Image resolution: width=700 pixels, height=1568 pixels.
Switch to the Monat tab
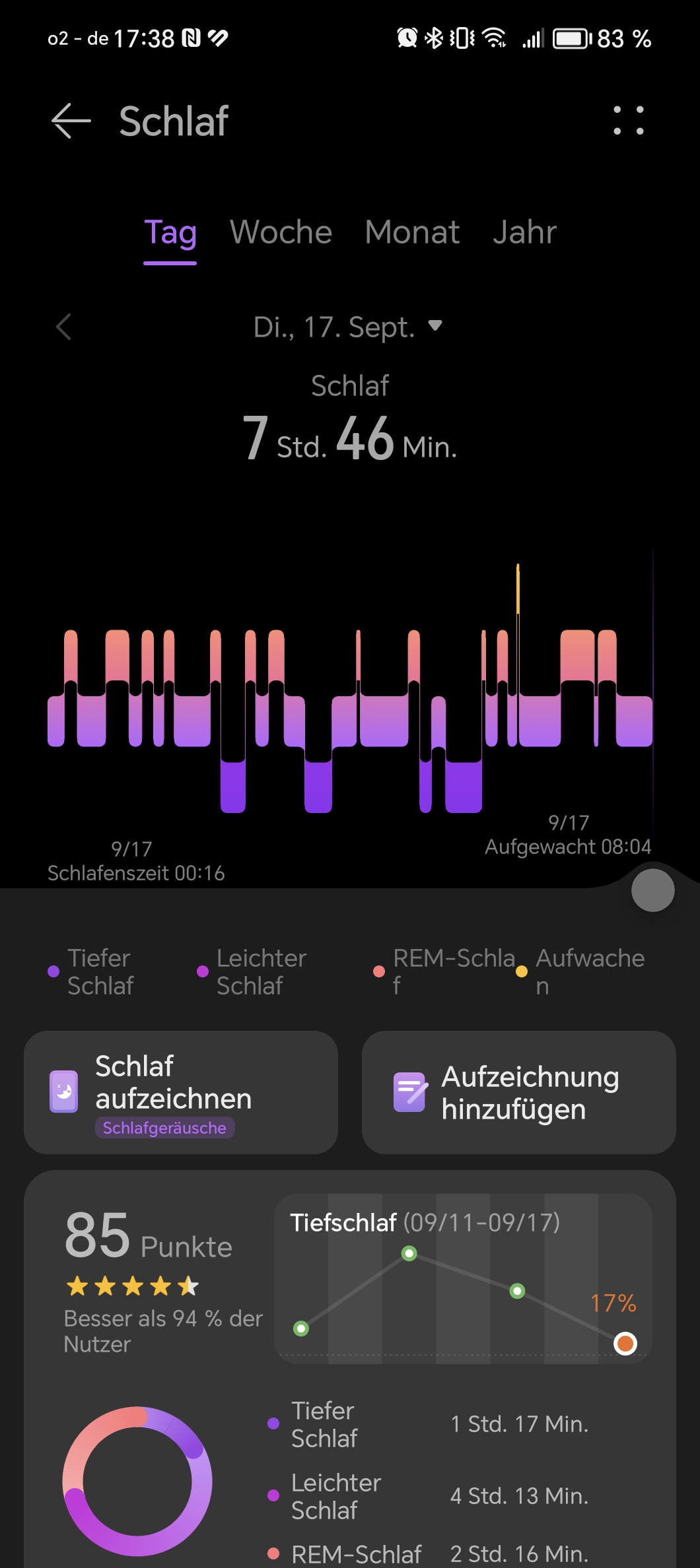[x=412, y=232]
